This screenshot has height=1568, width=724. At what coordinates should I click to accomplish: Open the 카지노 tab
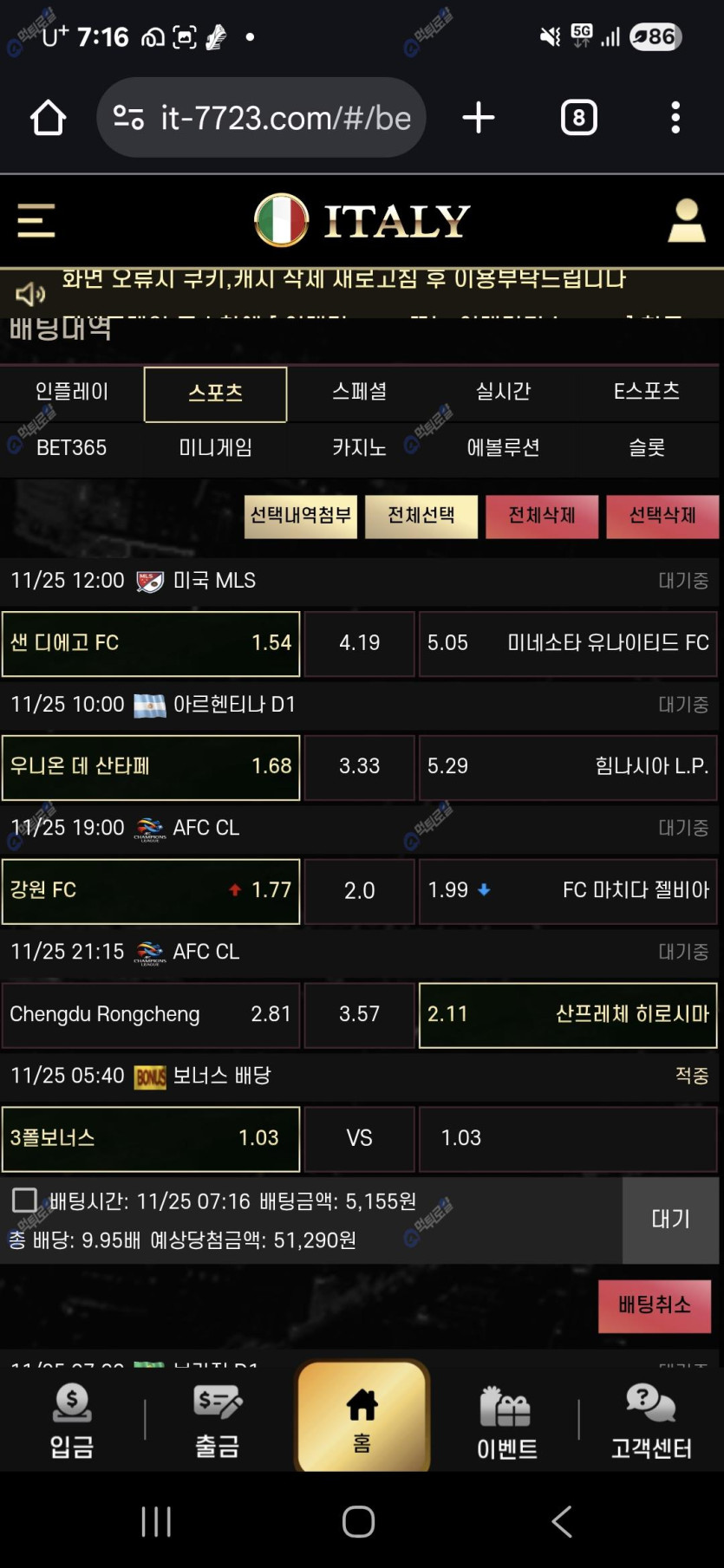[359, 447]
